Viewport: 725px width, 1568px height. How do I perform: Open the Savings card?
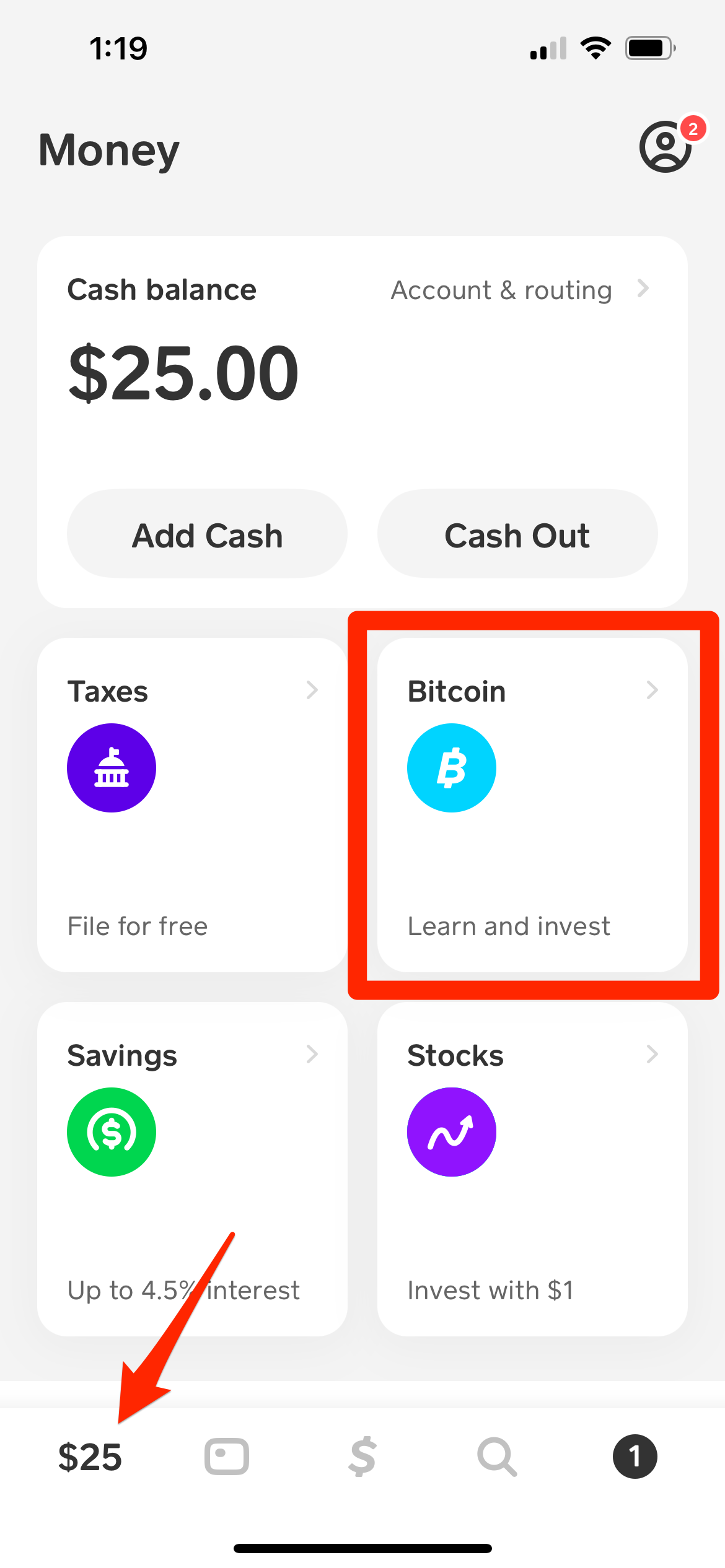pyautogui.click(x=192, y=1168)
